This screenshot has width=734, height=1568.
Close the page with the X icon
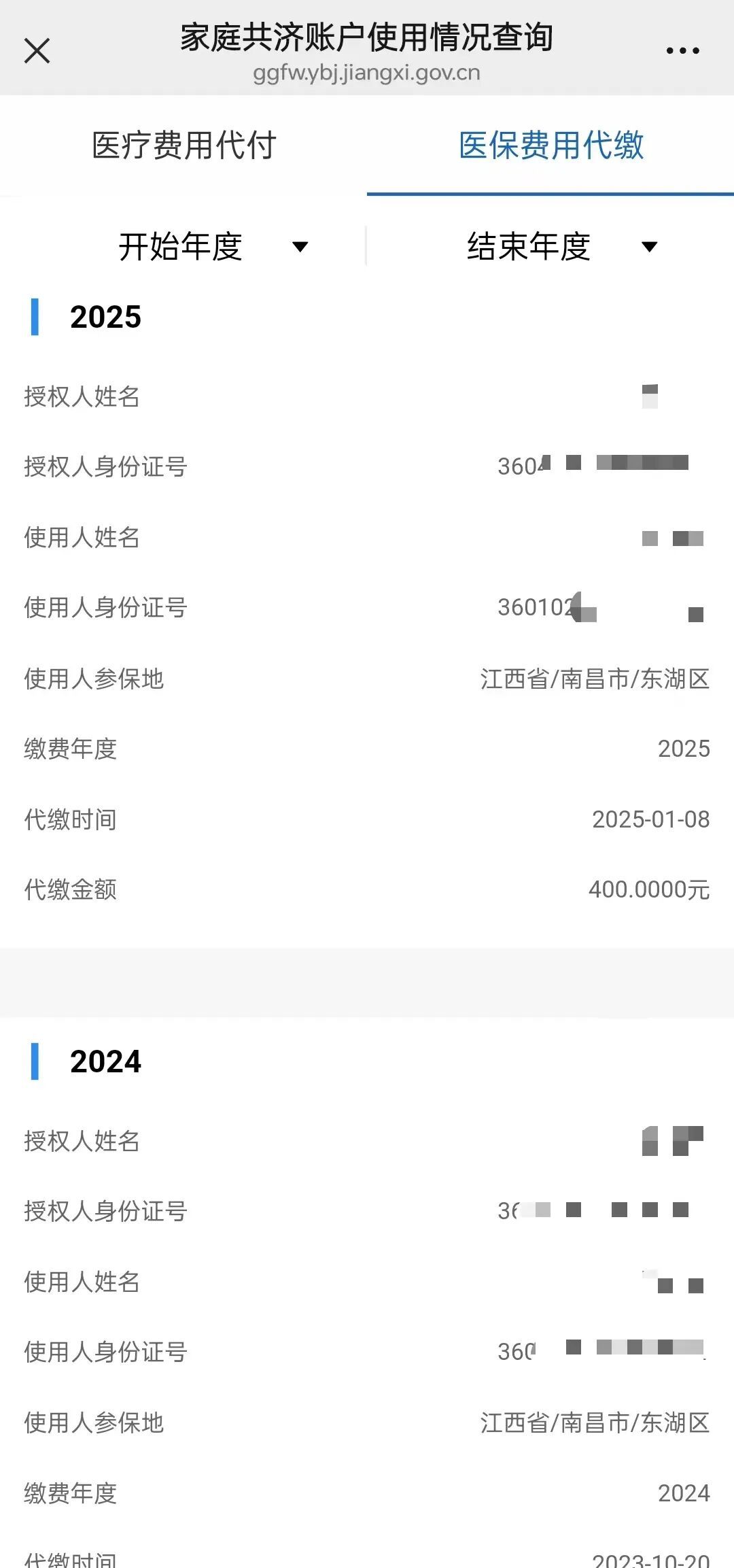(37, 51)
